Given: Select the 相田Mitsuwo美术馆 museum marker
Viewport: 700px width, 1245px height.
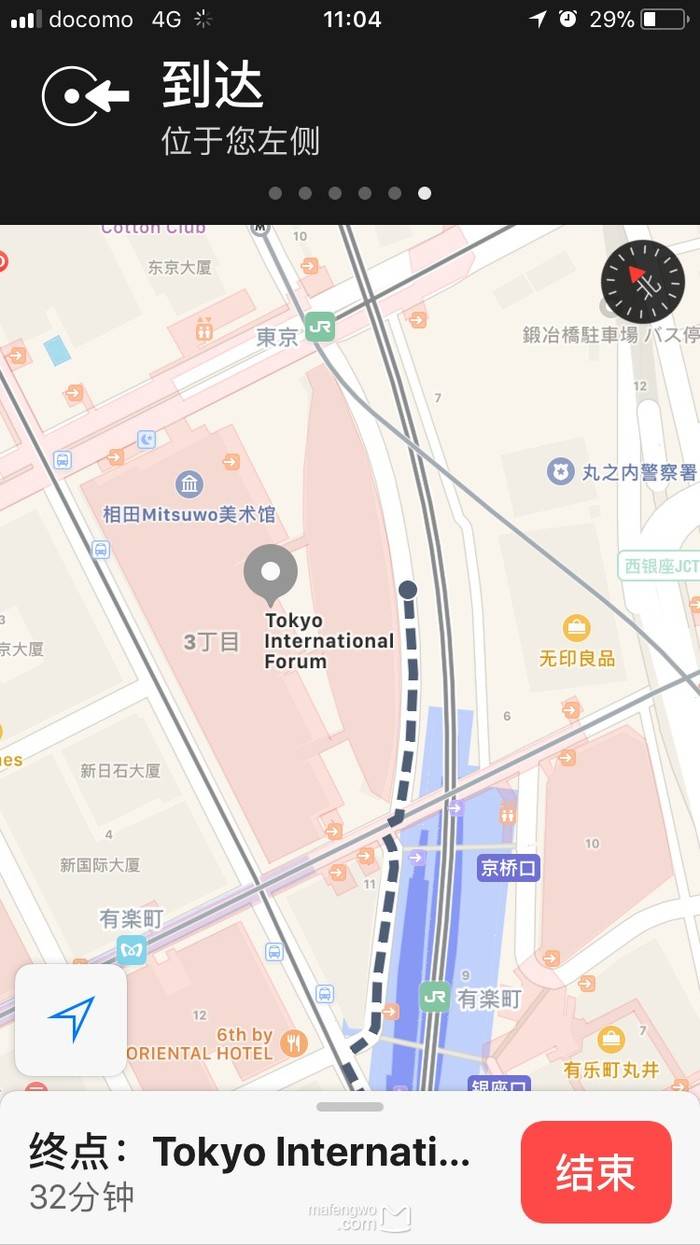Looking at the screenshot, I should (x=189, y=485).
